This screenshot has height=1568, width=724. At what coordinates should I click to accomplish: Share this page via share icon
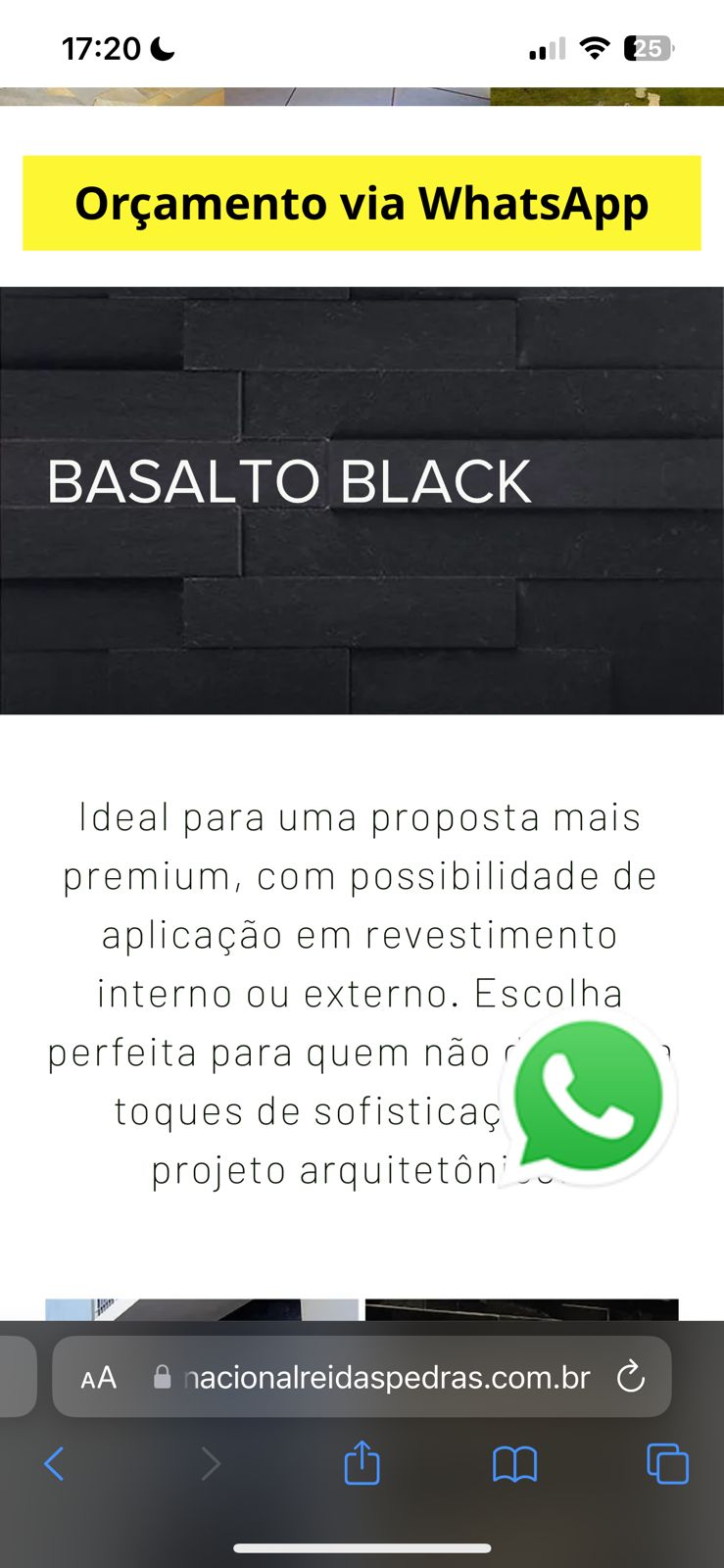(x=362, y=1462)
